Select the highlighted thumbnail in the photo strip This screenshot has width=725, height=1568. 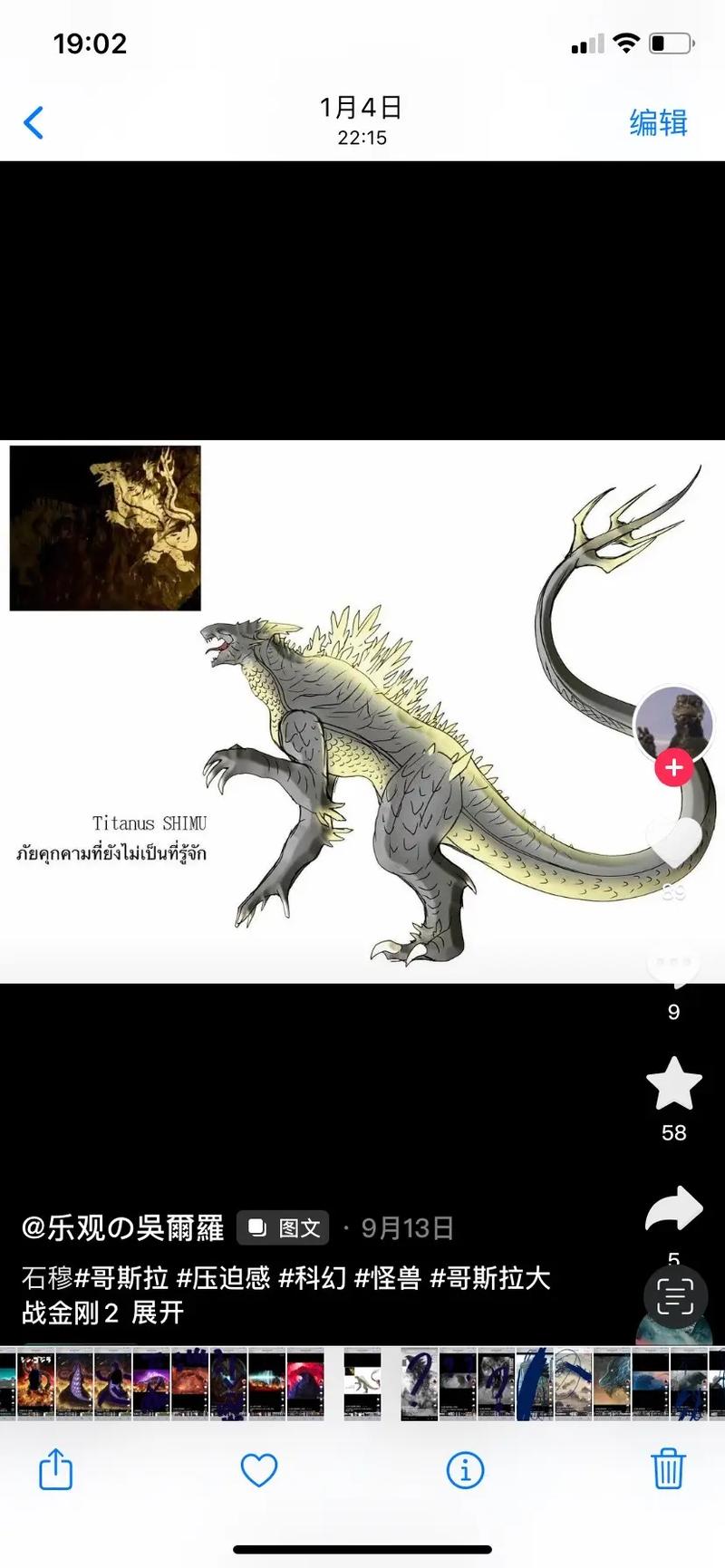coord(362,1383)
